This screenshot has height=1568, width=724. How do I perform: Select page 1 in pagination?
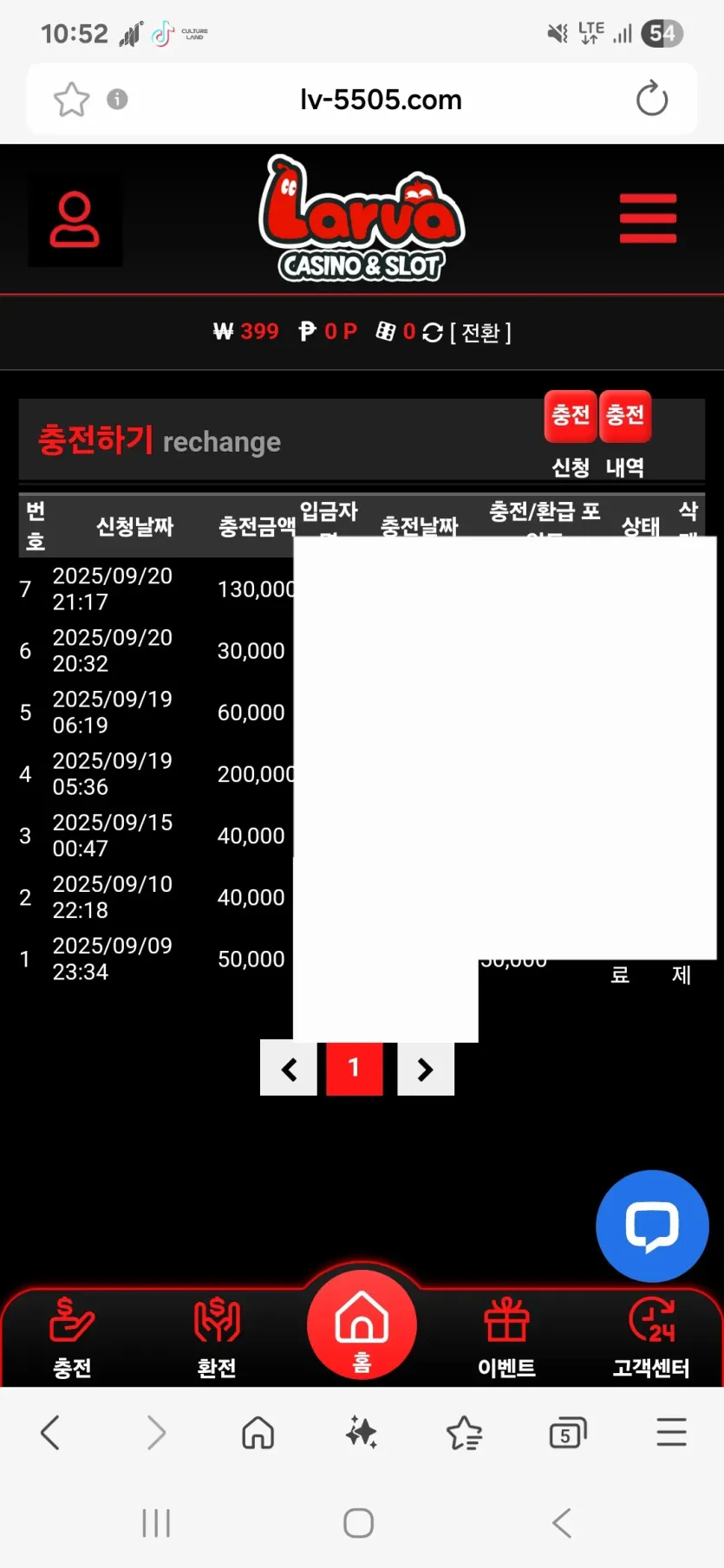355,1069
